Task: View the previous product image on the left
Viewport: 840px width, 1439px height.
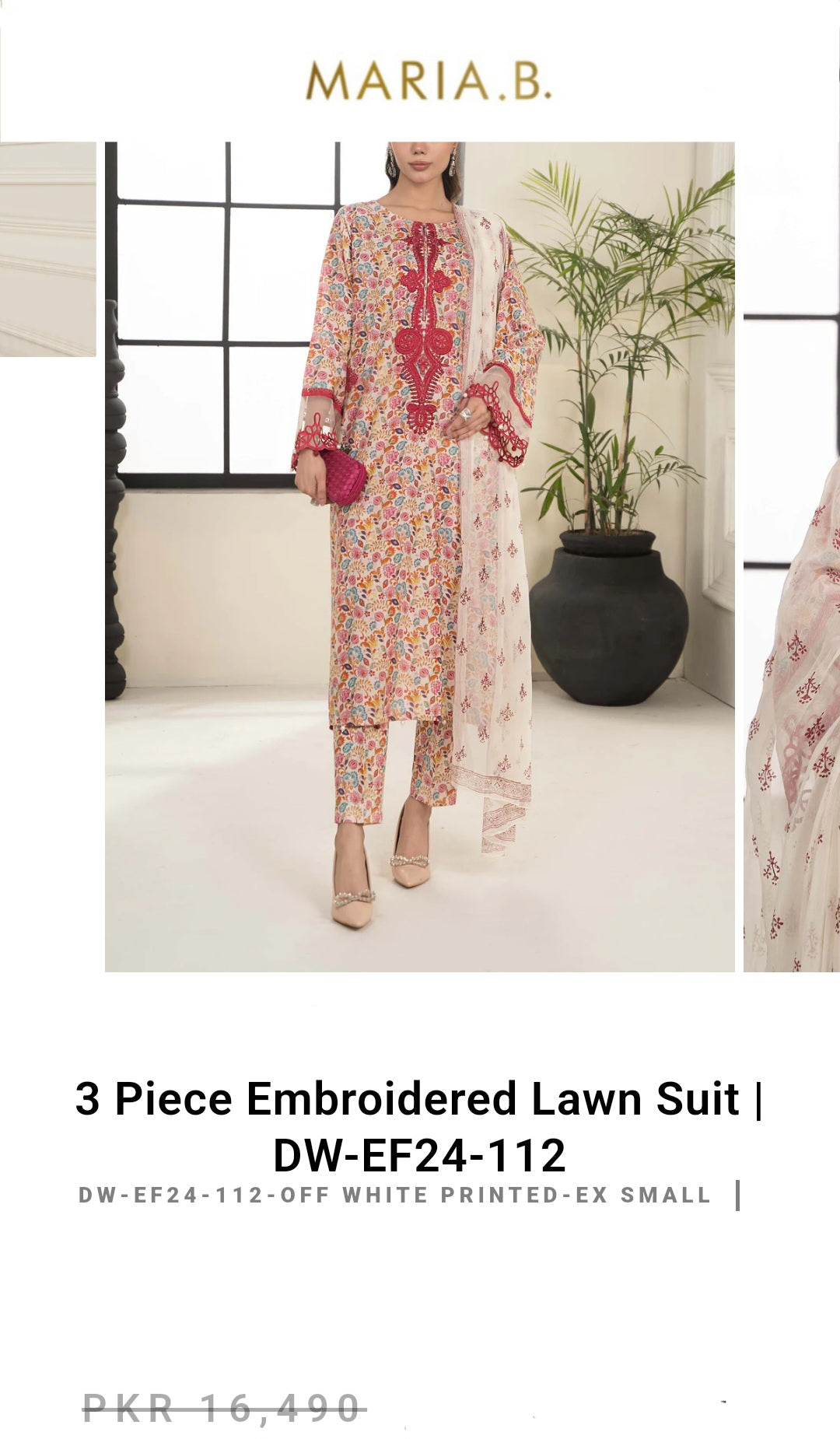Action: click(x=47, y=249)
